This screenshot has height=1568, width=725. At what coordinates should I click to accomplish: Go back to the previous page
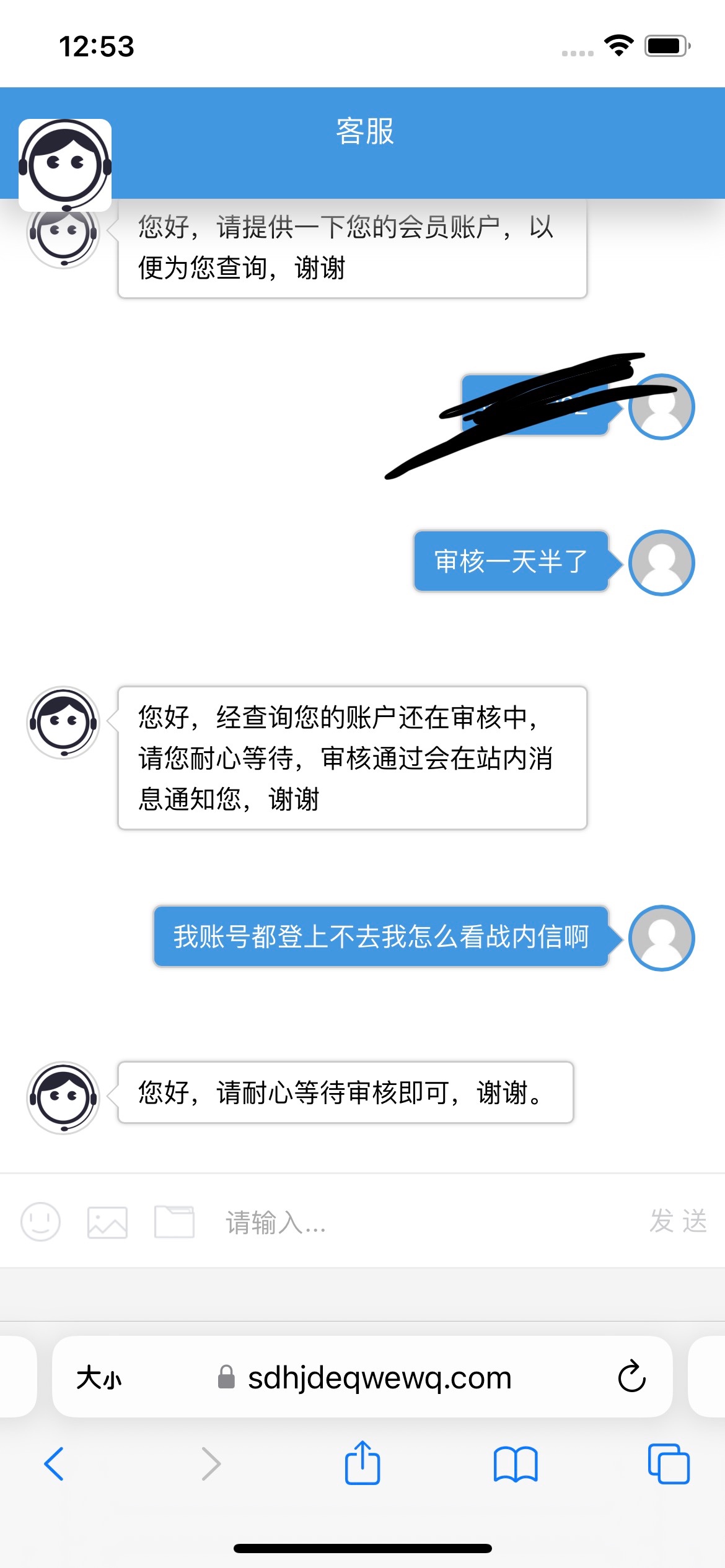pos(54,1464)
